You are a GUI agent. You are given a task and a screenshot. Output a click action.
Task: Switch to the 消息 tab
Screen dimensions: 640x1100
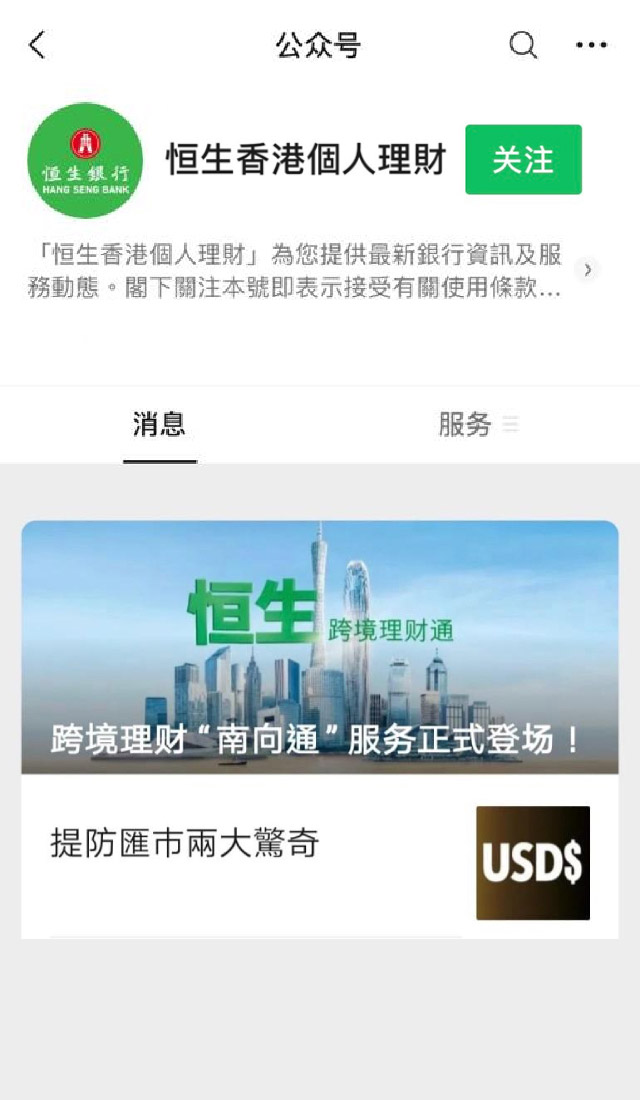[x=159, y=424]
